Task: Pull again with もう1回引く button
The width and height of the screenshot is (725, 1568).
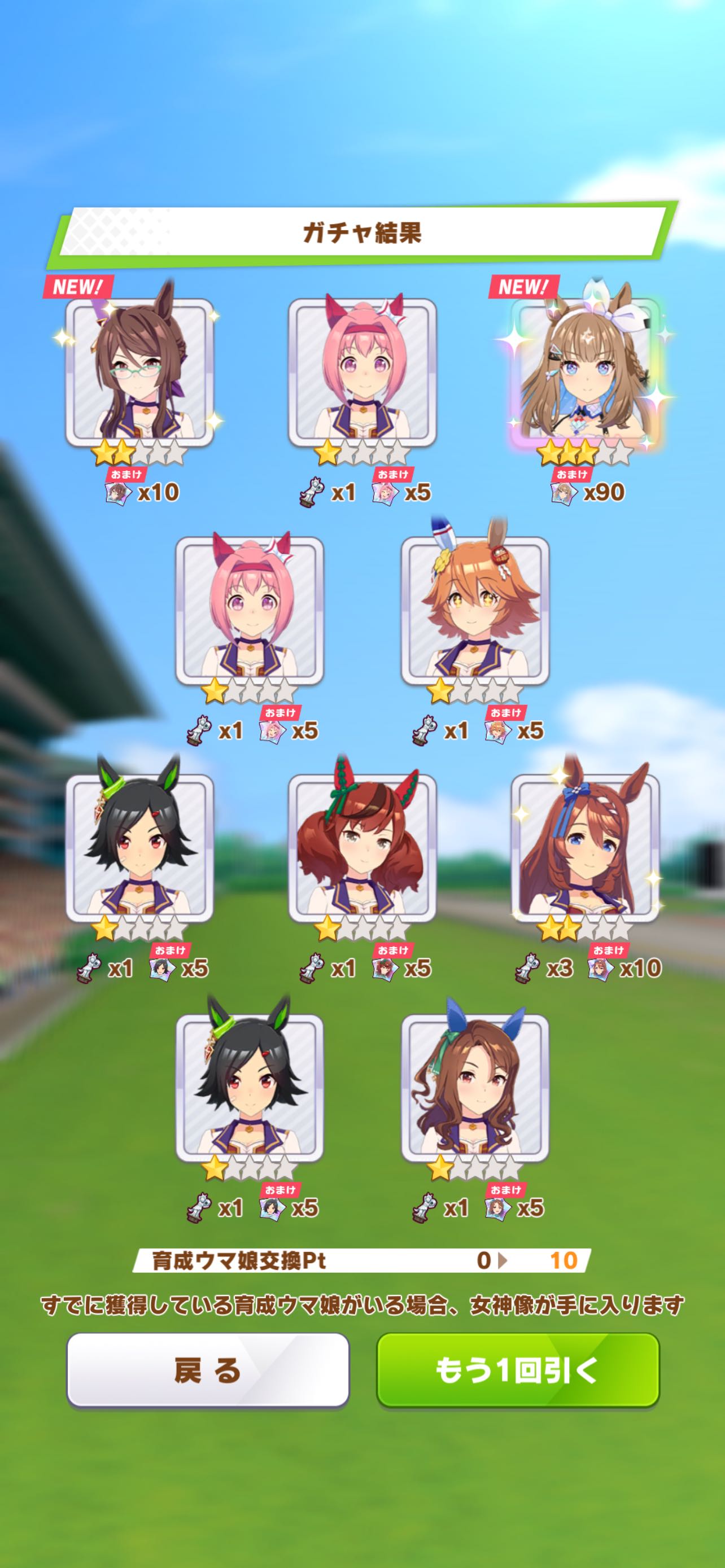Action: [x=517, y=1371]
